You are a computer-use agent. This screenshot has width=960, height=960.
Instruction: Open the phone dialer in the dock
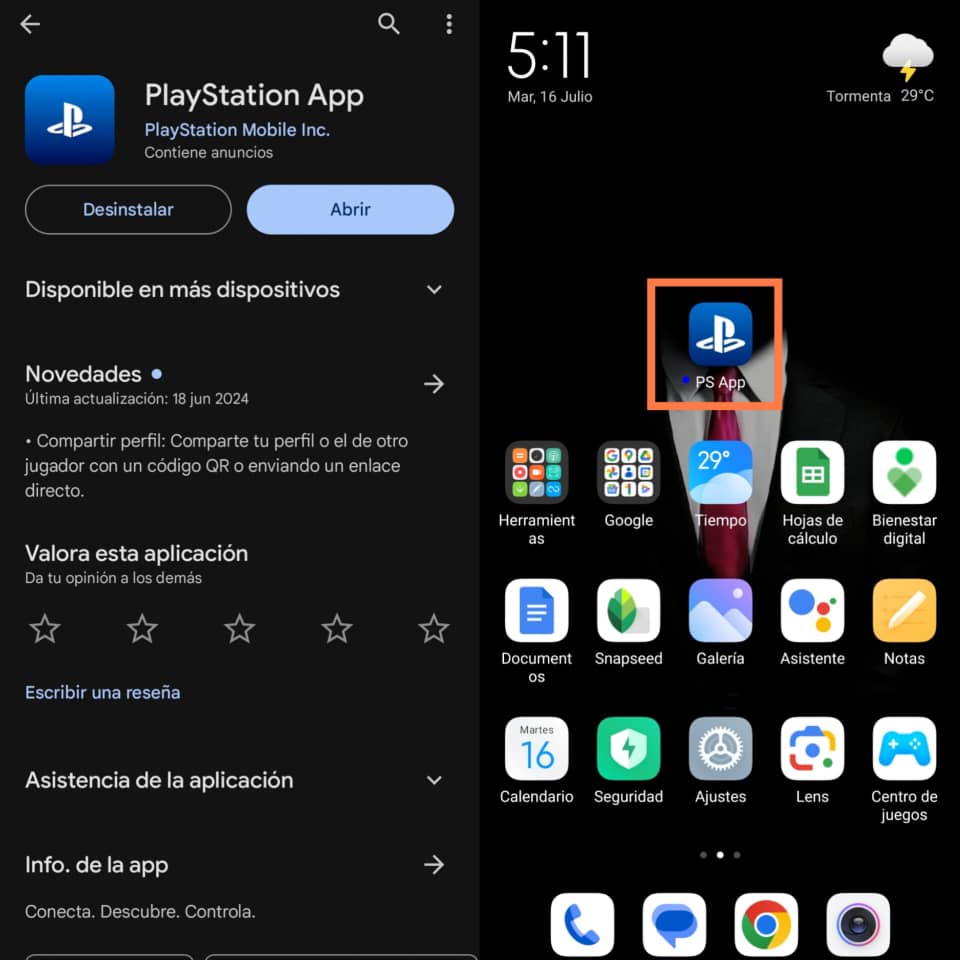pyautogui.click(x=582, y=925)
